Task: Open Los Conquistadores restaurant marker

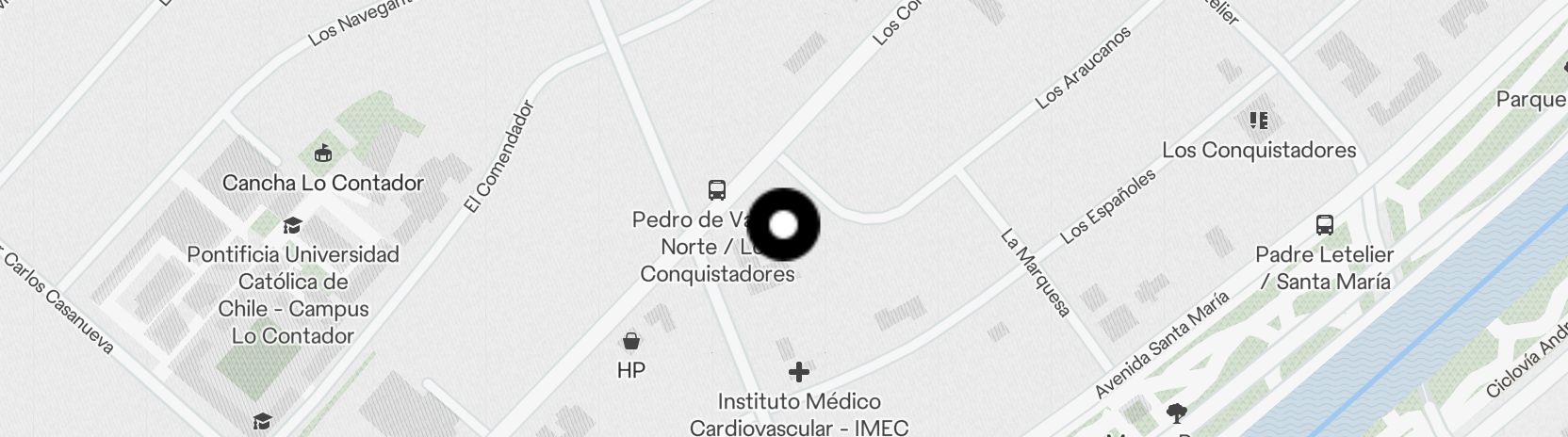Action: point(1258,121)
